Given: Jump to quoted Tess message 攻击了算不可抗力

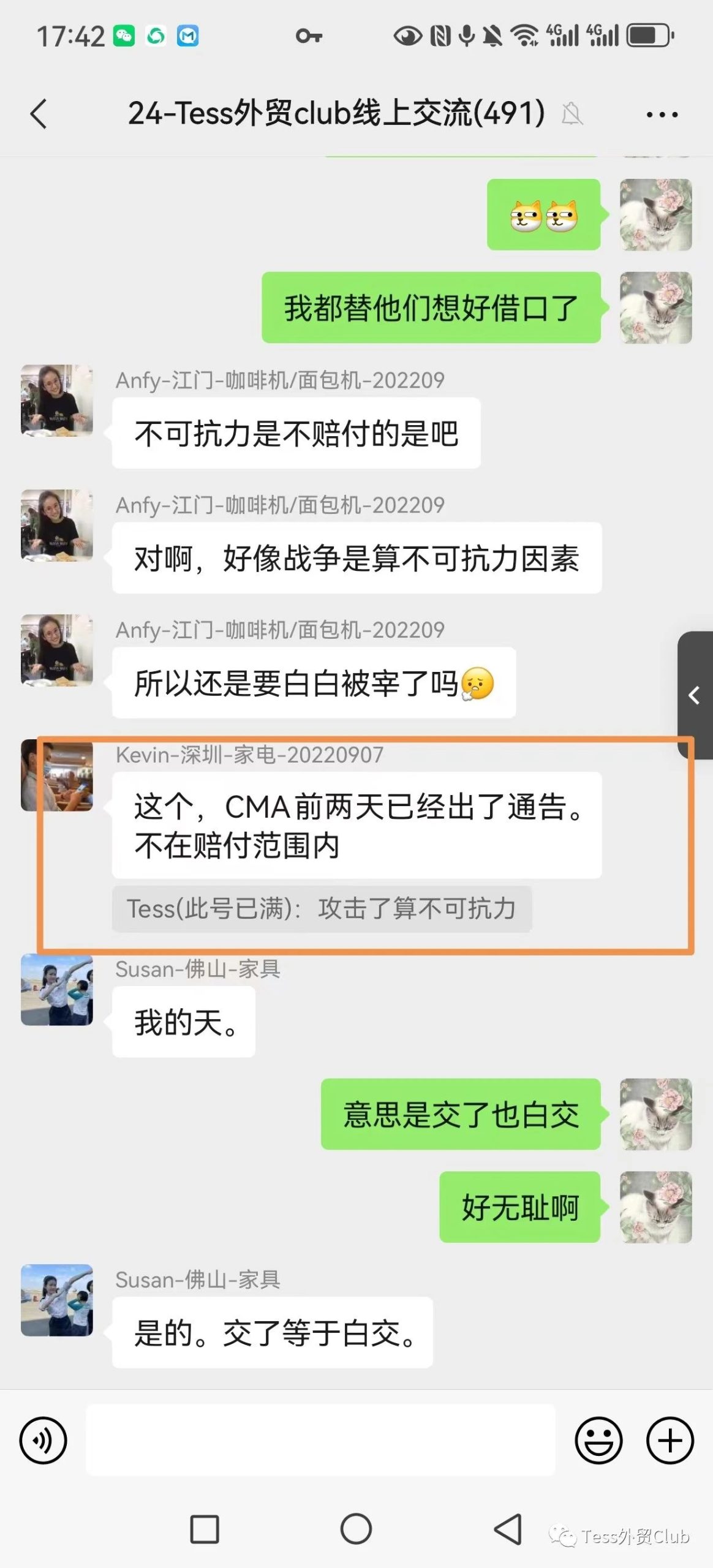Looking at the screenshot, I should click(322, 908).
